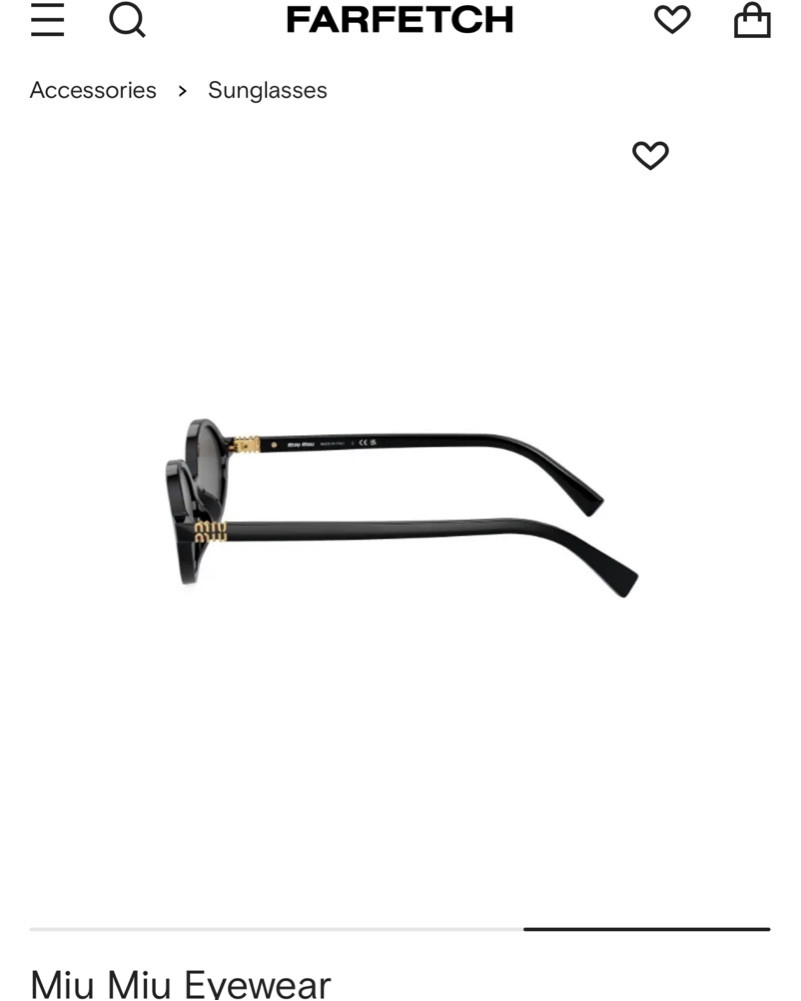Screen dimensions: 801x1001
Task: Open the hamburger menu
Action: [47, 20]
